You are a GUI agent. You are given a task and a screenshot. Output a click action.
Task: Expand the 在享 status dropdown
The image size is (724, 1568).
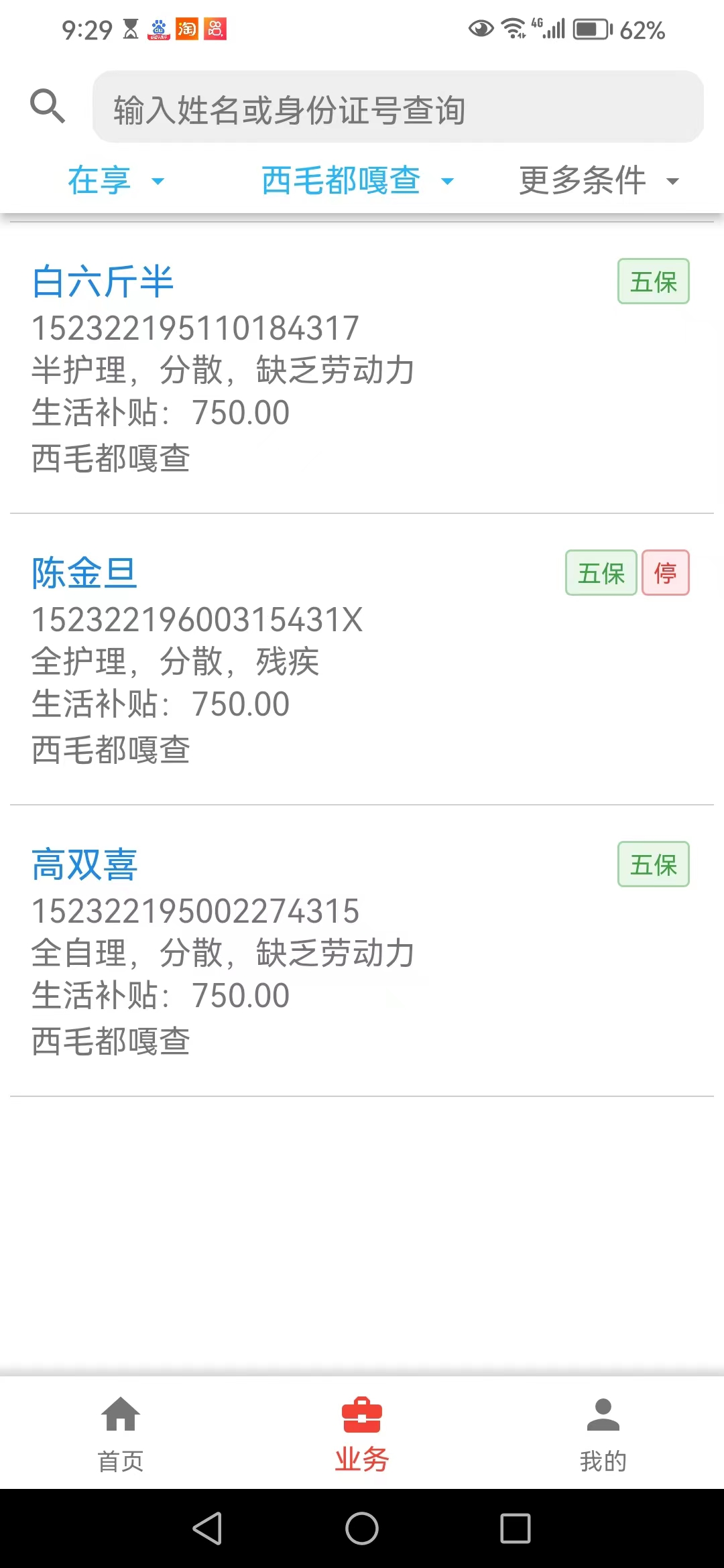coord(116,181)
